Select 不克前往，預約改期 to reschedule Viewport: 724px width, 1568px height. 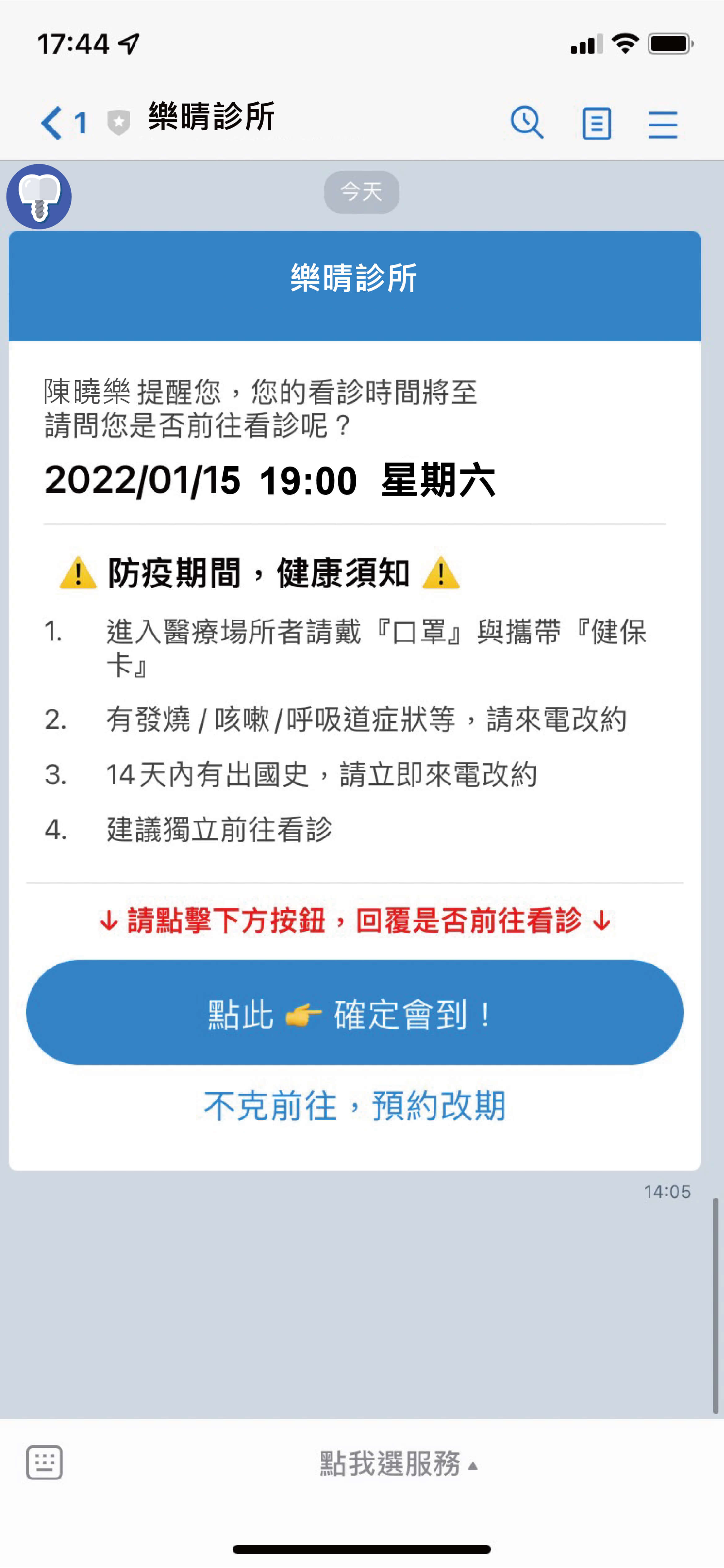[355, 1105]
